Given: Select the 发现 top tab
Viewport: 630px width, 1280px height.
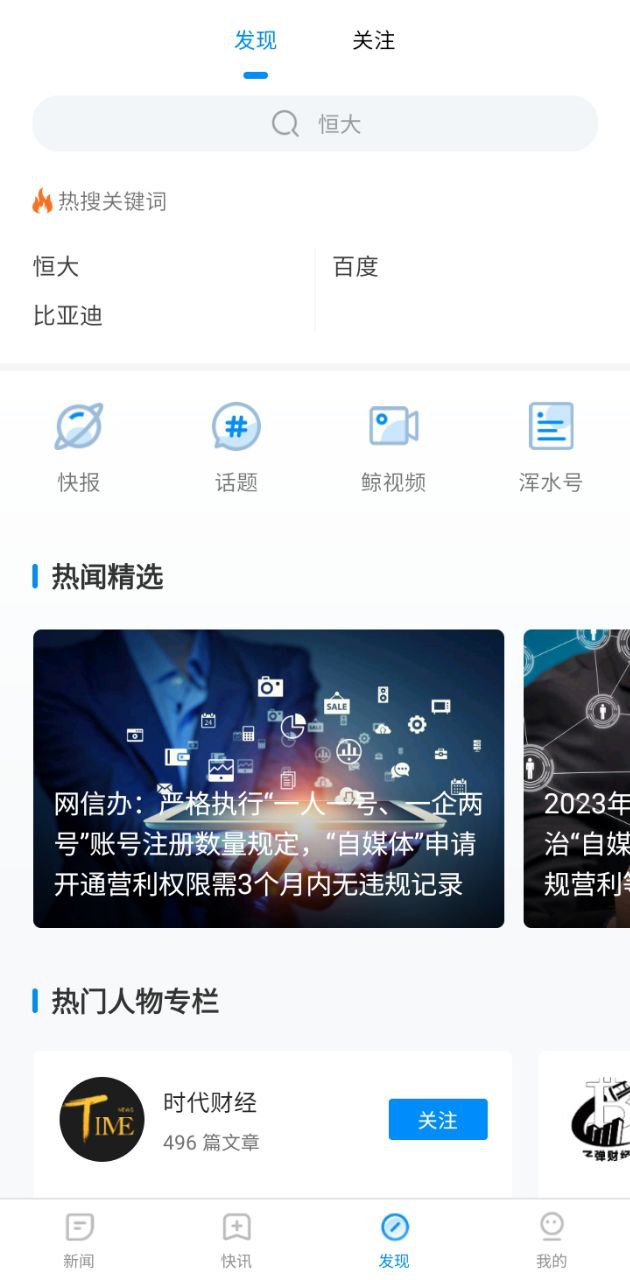Looking at the screenshot, I should 255,41.
